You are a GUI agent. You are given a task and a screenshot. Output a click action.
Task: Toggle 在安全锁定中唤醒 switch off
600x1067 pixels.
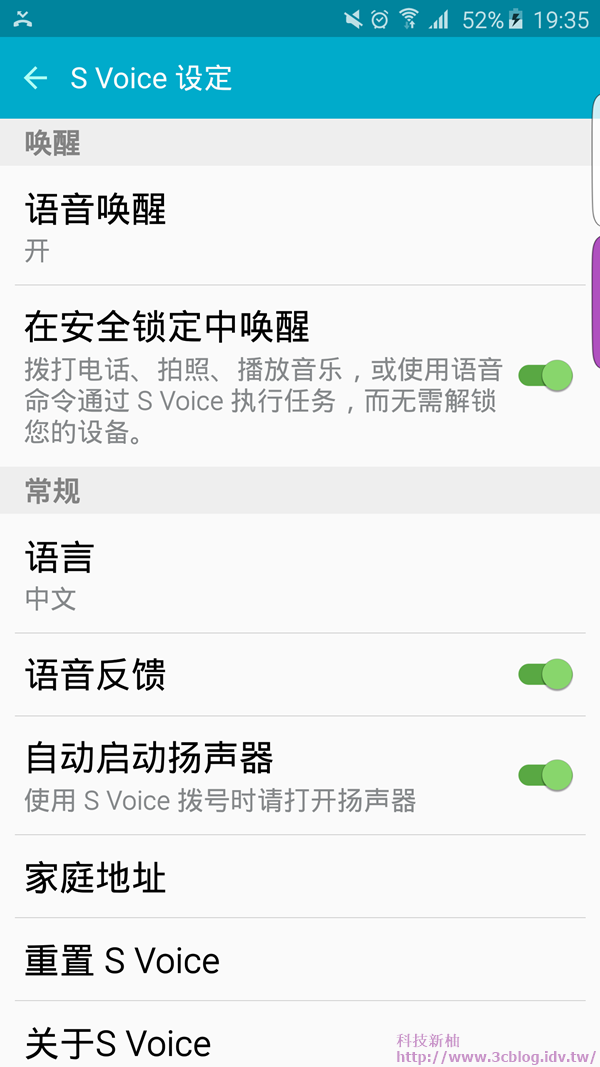(x=546, y=376)
